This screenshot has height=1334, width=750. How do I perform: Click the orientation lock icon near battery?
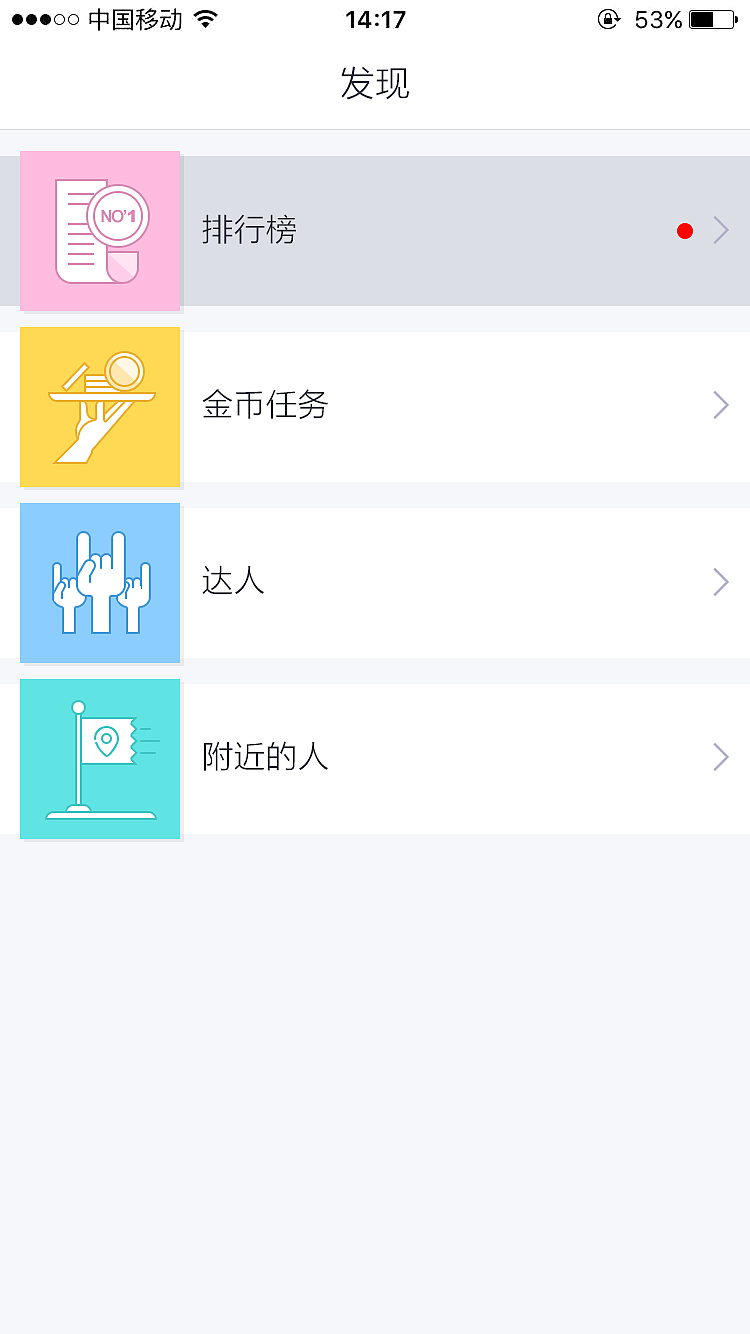[x=609, y=18]
